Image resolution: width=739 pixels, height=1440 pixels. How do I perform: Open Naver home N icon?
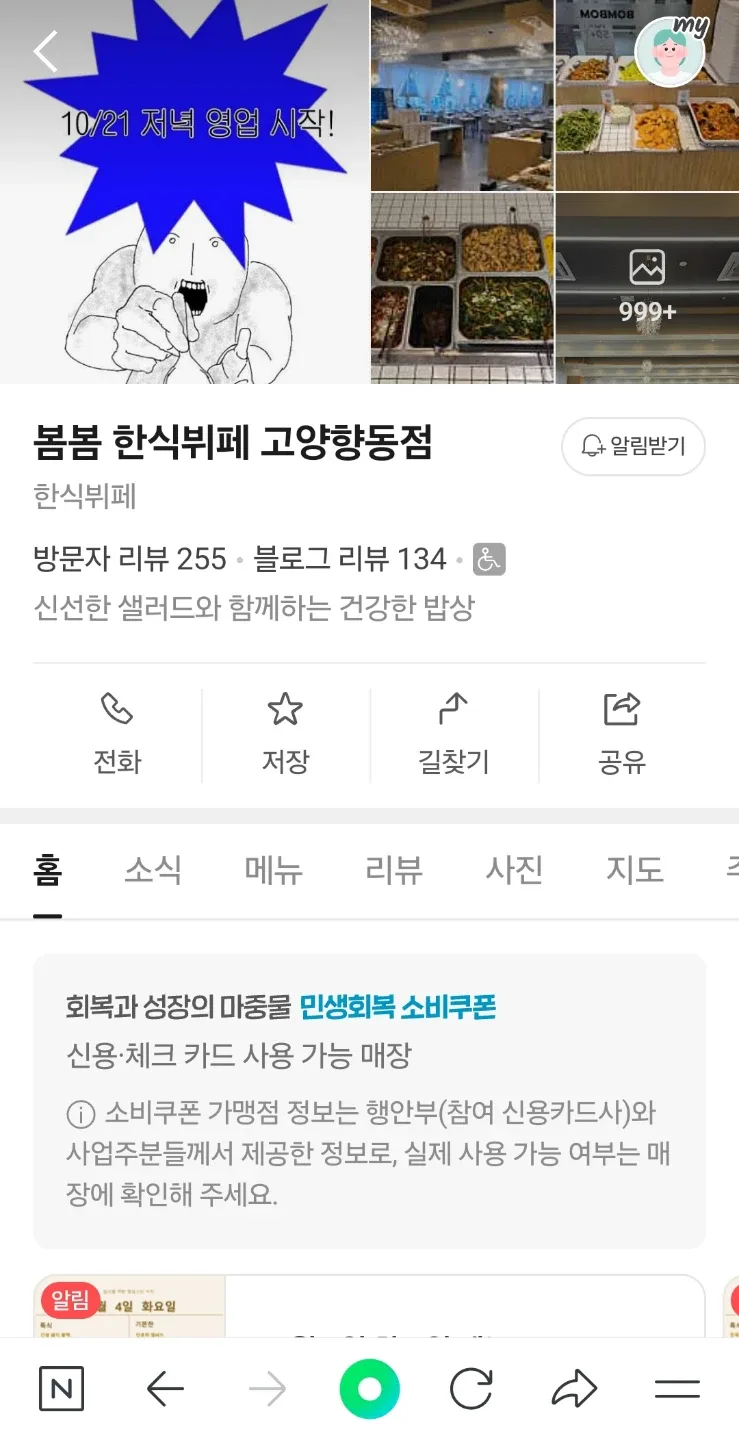tap(61, 1389)
